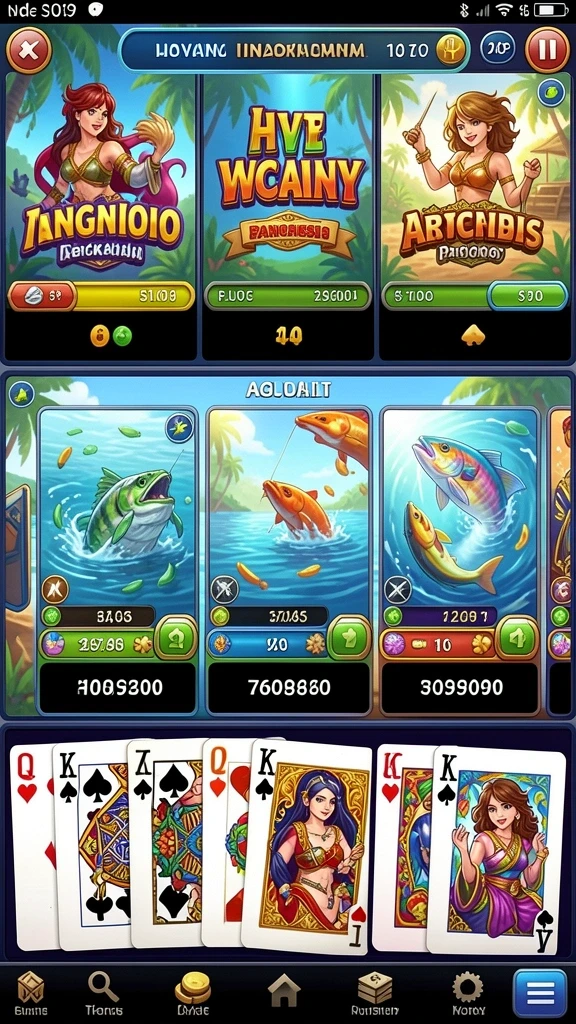This screenshot has height=1024, width=576.
Task: Open the rainbow fish card
Action: (x=460, y=560)
